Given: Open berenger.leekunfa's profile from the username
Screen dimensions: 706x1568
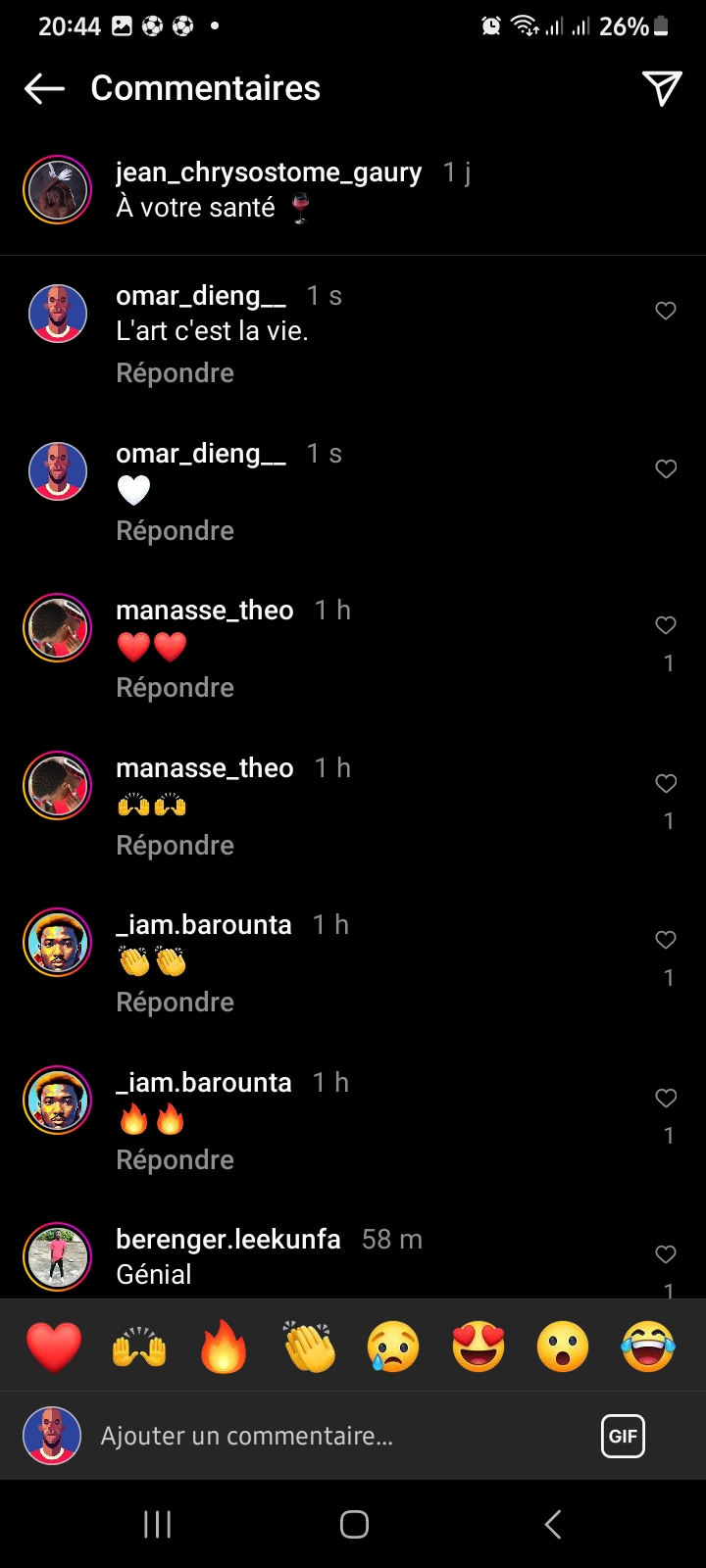Looking at the screenshot, I should 228,1239.
